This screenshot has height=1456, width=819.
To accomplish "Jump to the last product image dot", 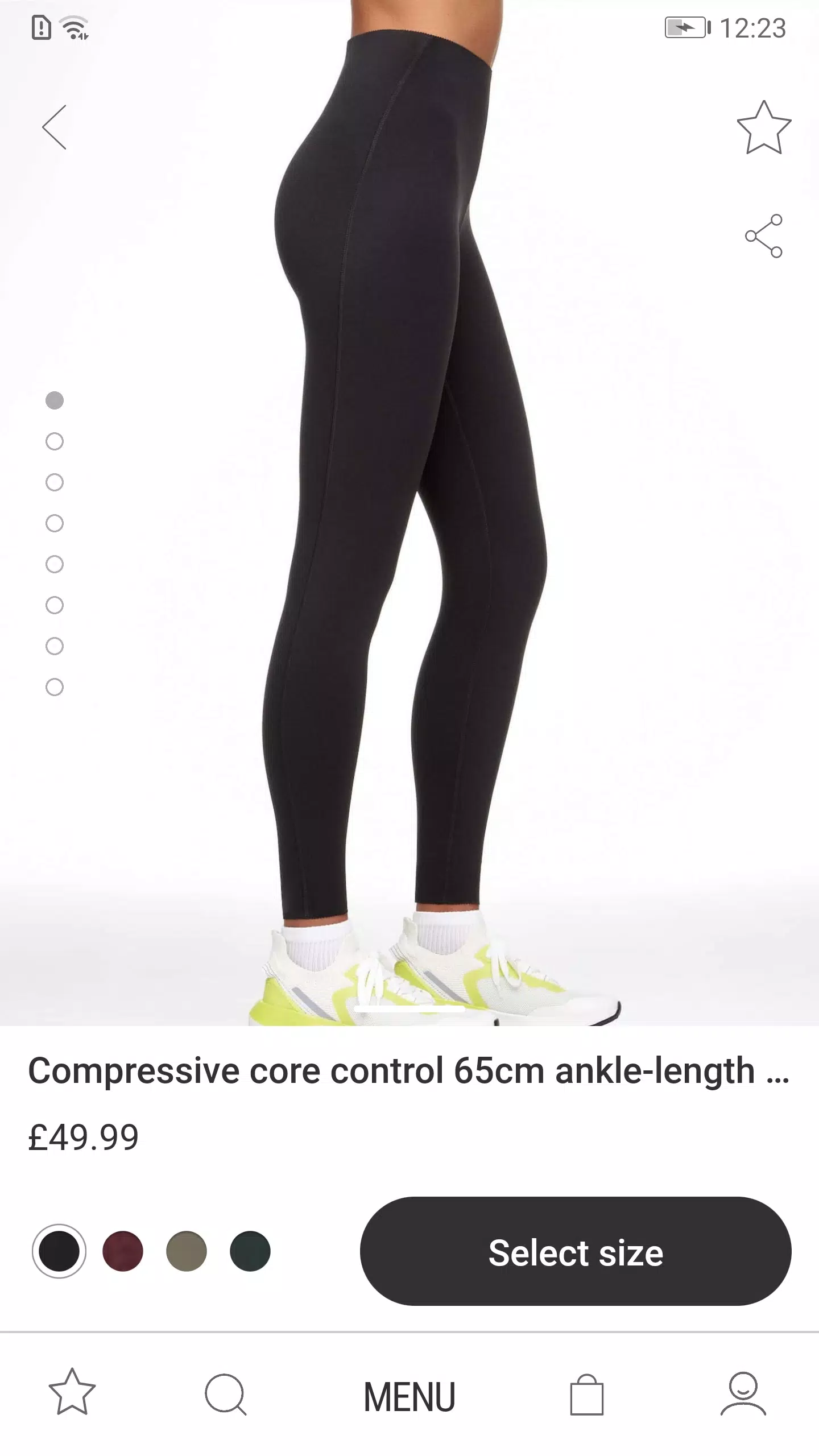I will tap(55, 687).
